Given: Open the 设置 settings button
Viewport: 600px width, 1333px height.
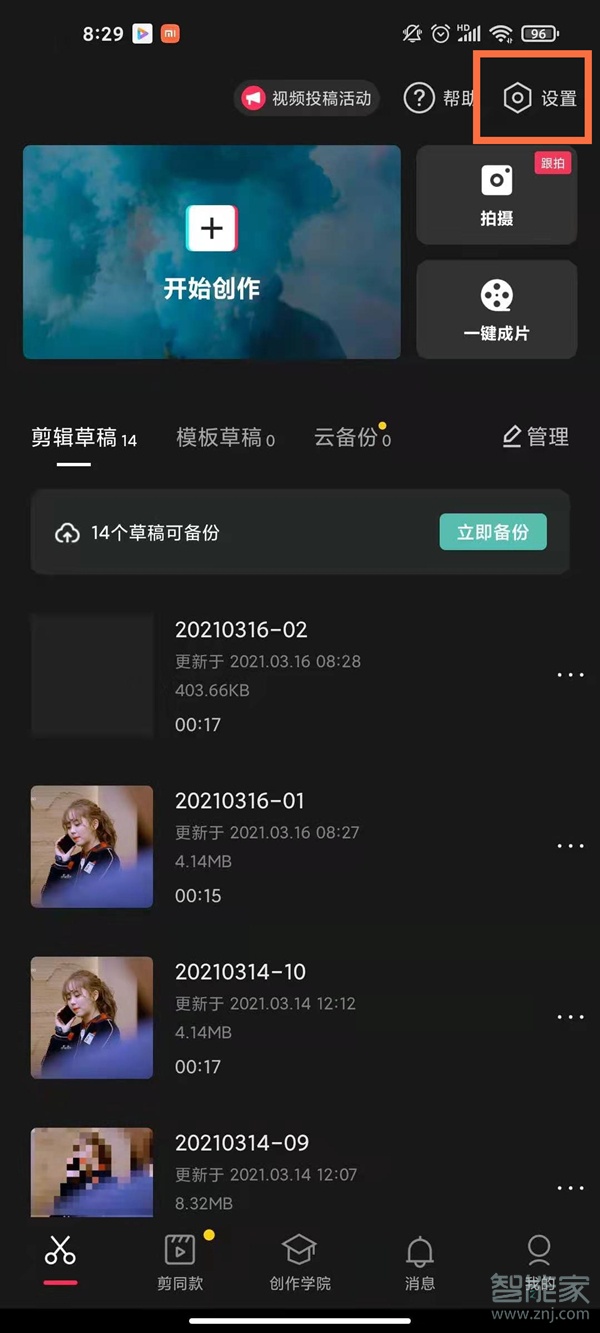Looking at the screenshot, I should (x=541, y=98).
